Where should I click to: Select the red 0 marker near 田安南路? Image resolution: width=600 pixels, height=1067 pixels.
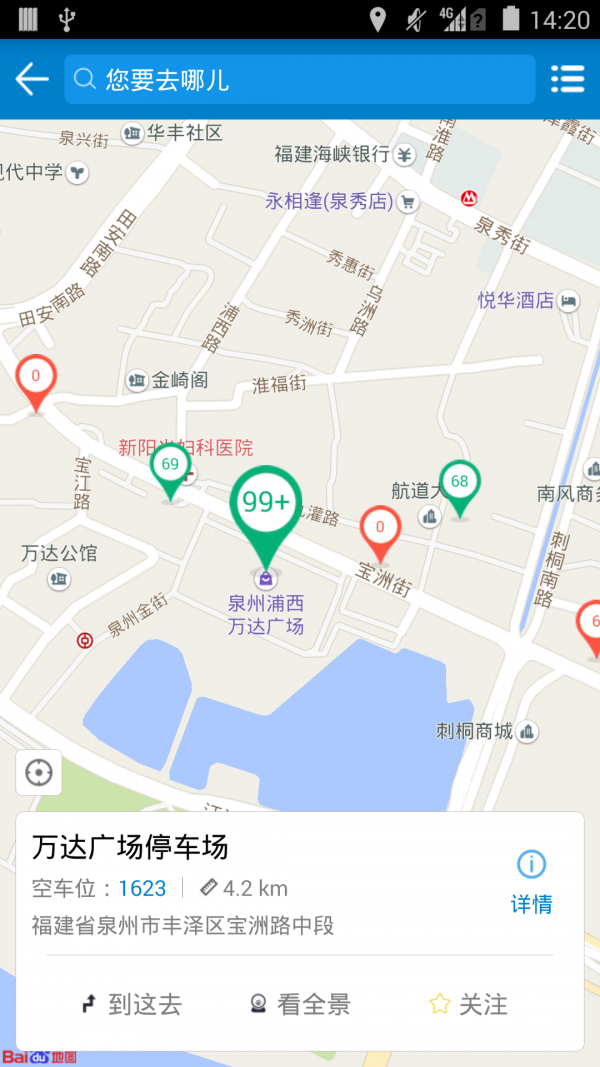point(36,380)
